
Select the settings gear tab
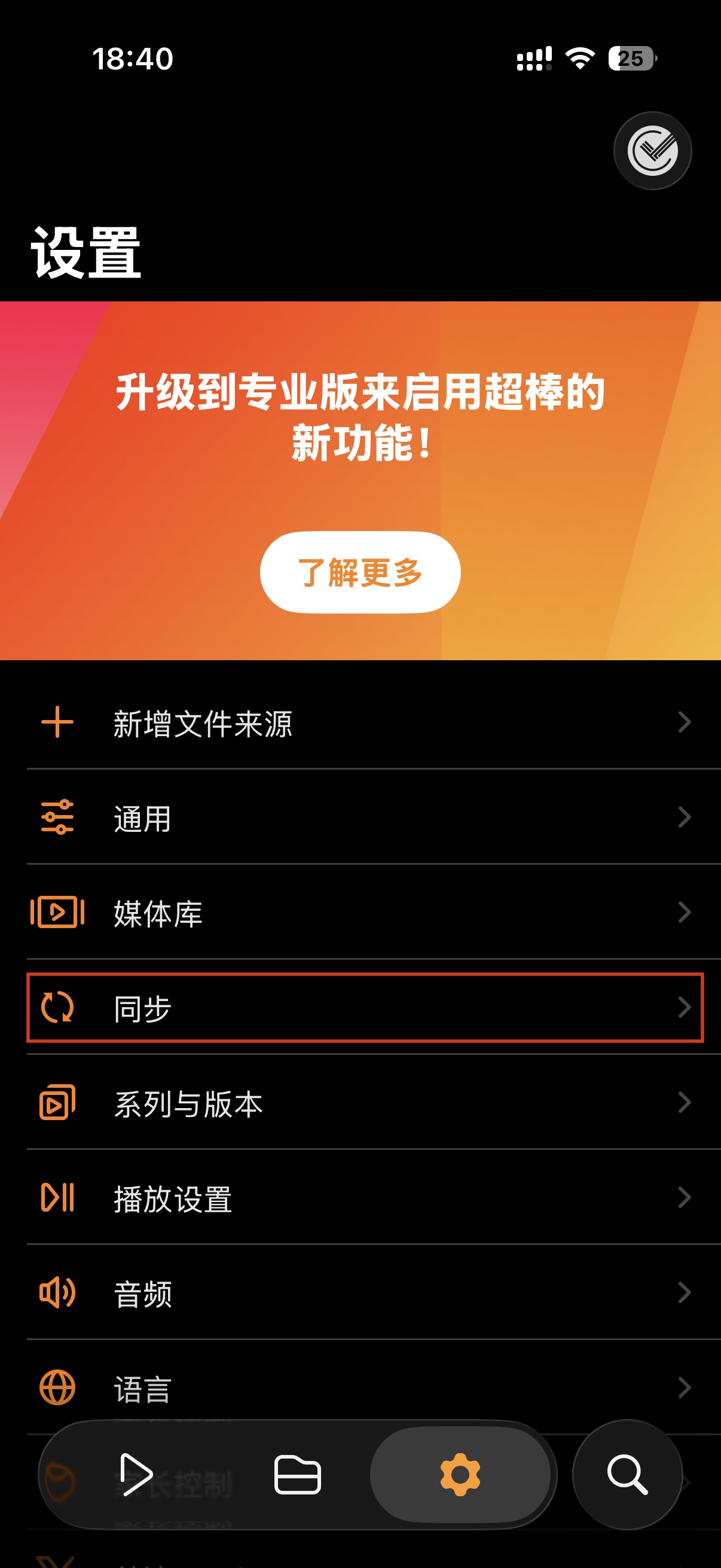point(460,1474)
